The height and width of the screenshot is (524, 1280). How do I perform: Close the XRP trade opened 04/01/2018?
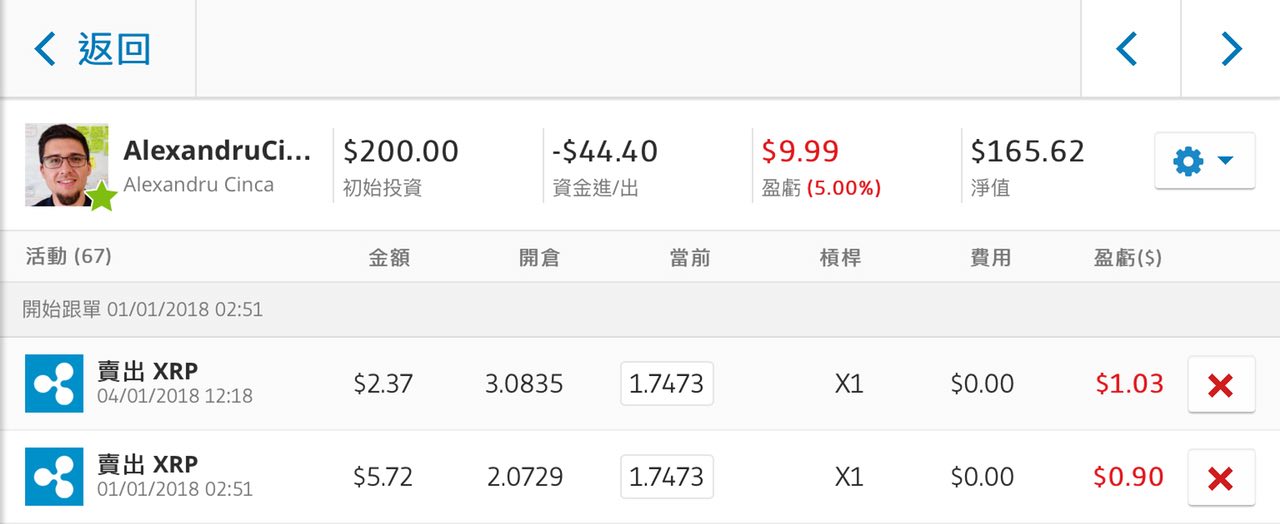coord(1220,385)
